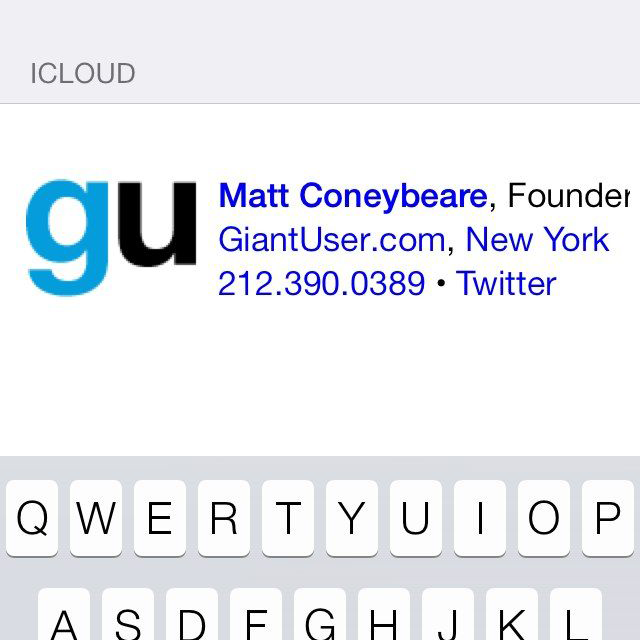The image size is (640, 640).
Task: Tap the New York link
Action: tap(537, 240)
